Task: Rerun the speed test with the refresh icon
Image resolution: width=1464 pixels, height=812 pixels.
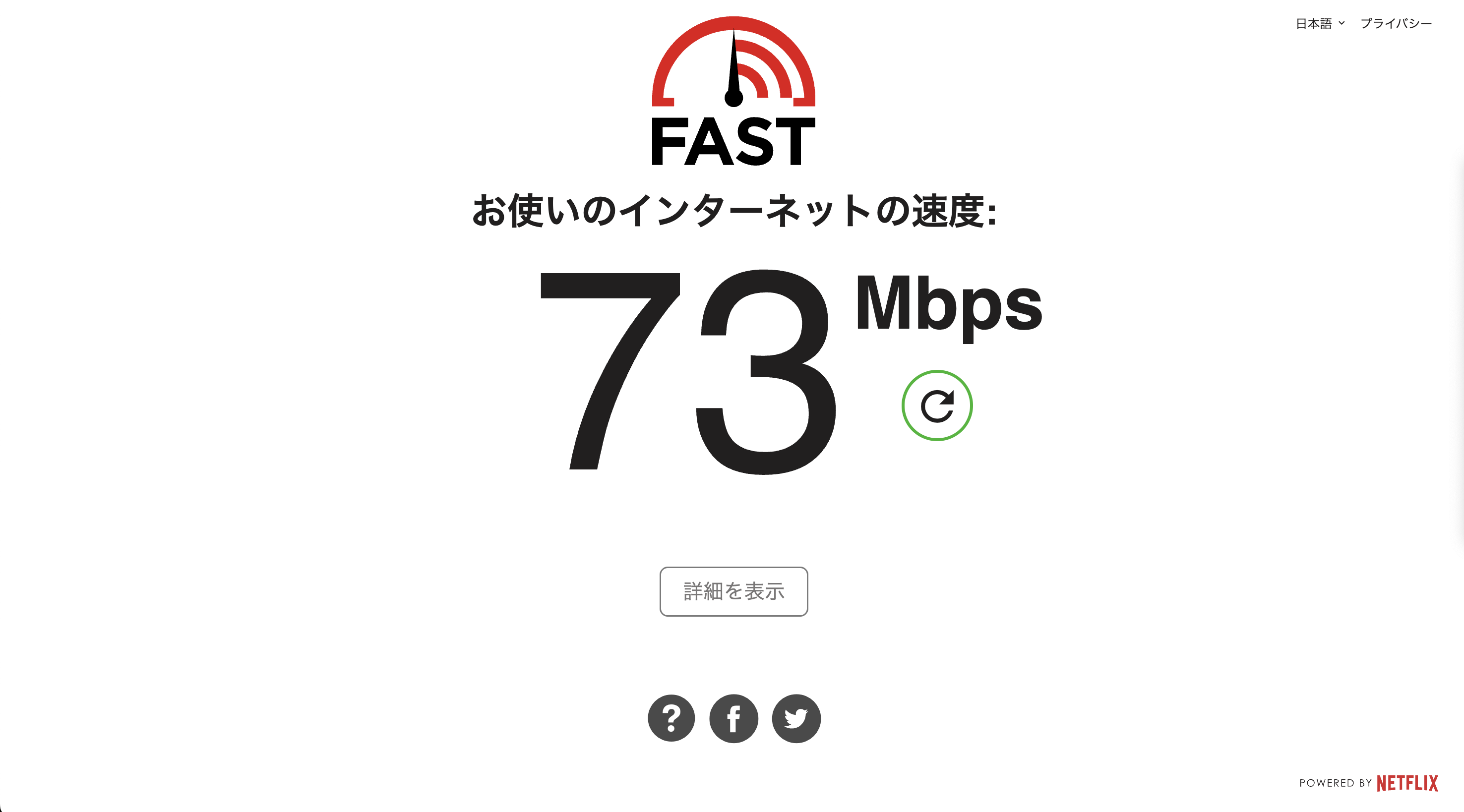Action: [x=937, y=406]
